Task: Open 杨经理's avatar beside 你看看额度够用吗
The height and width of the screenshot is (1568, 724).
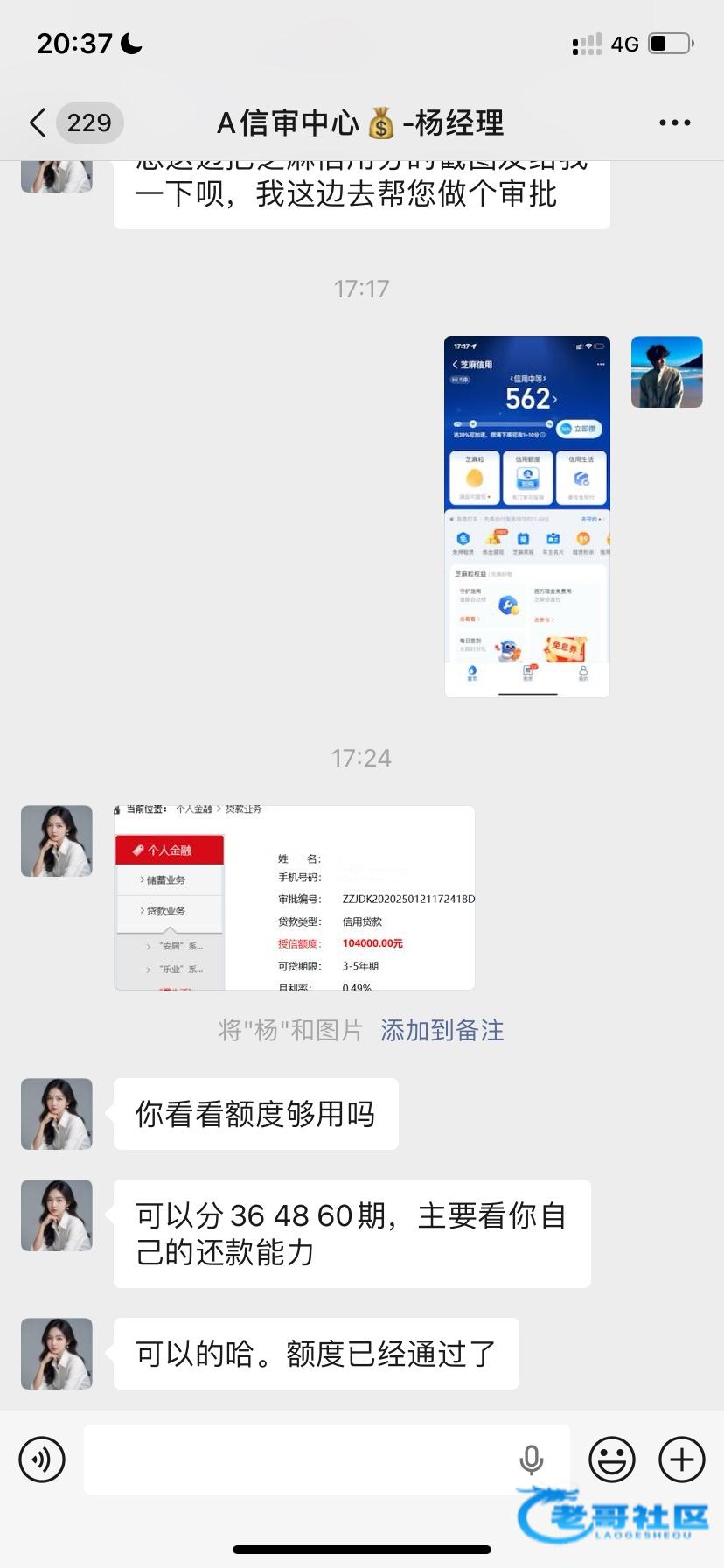Action: tap(57, 1113)
